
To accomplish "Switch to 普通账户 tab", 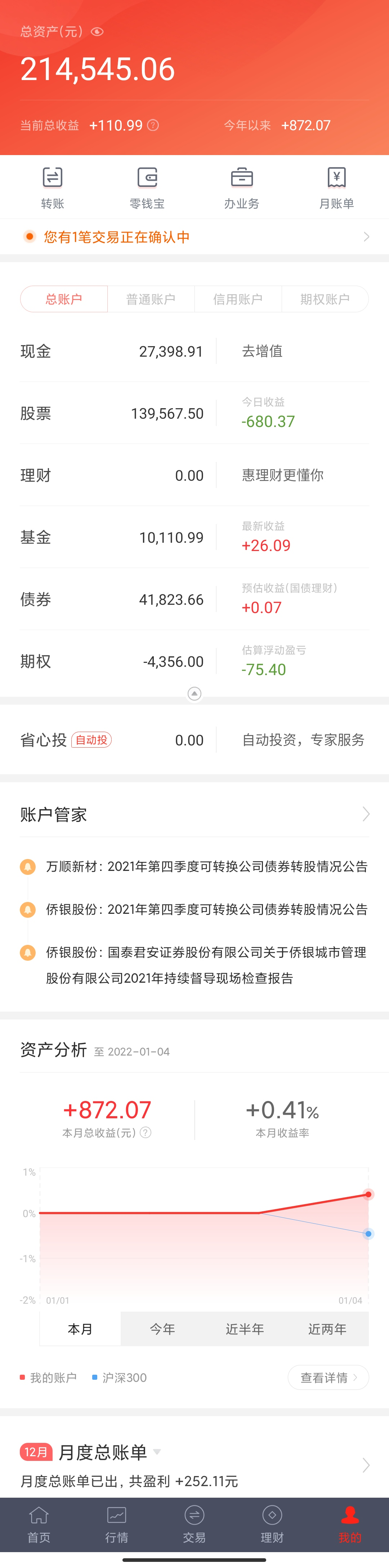I will 151,299.
